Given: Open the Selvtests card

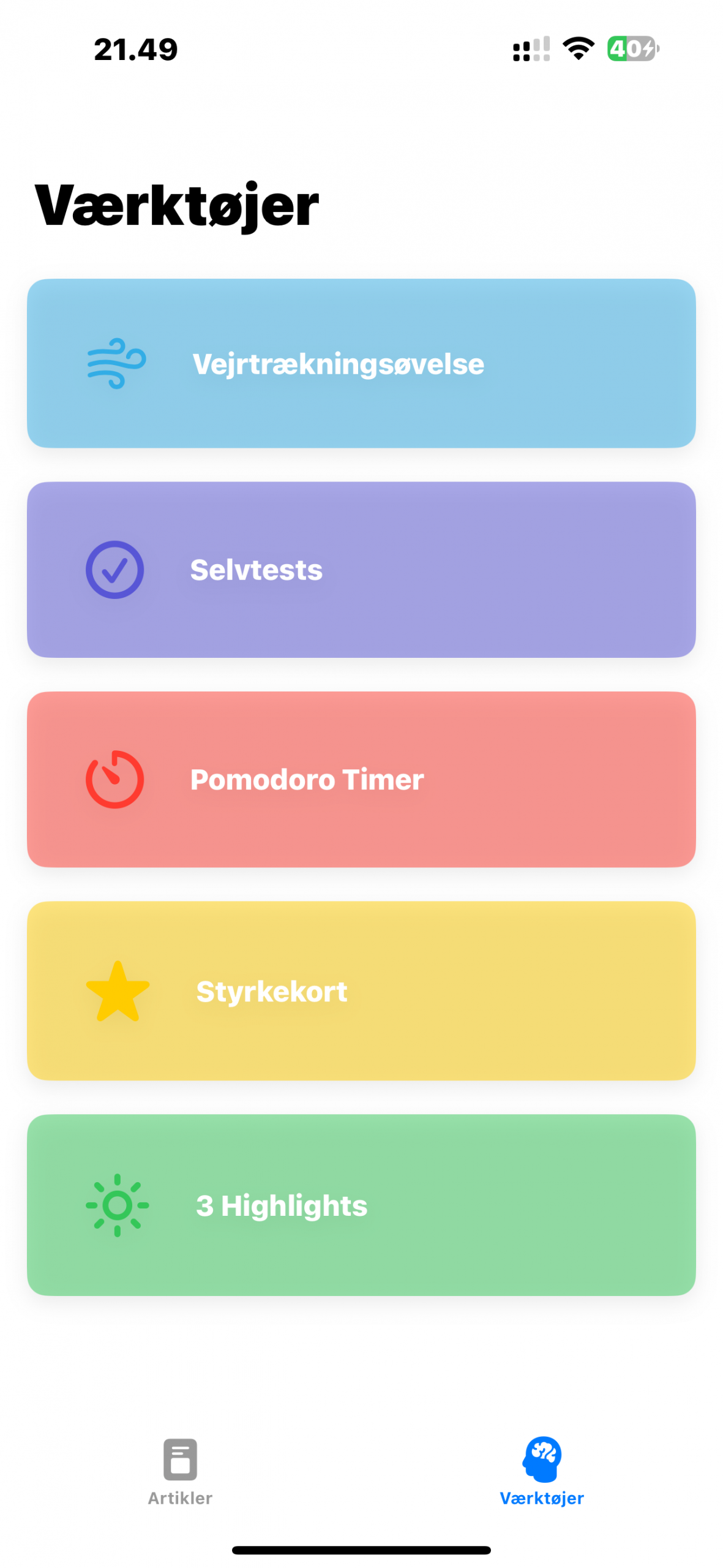Looking at the screenshot, I should [x=361, y=570].
